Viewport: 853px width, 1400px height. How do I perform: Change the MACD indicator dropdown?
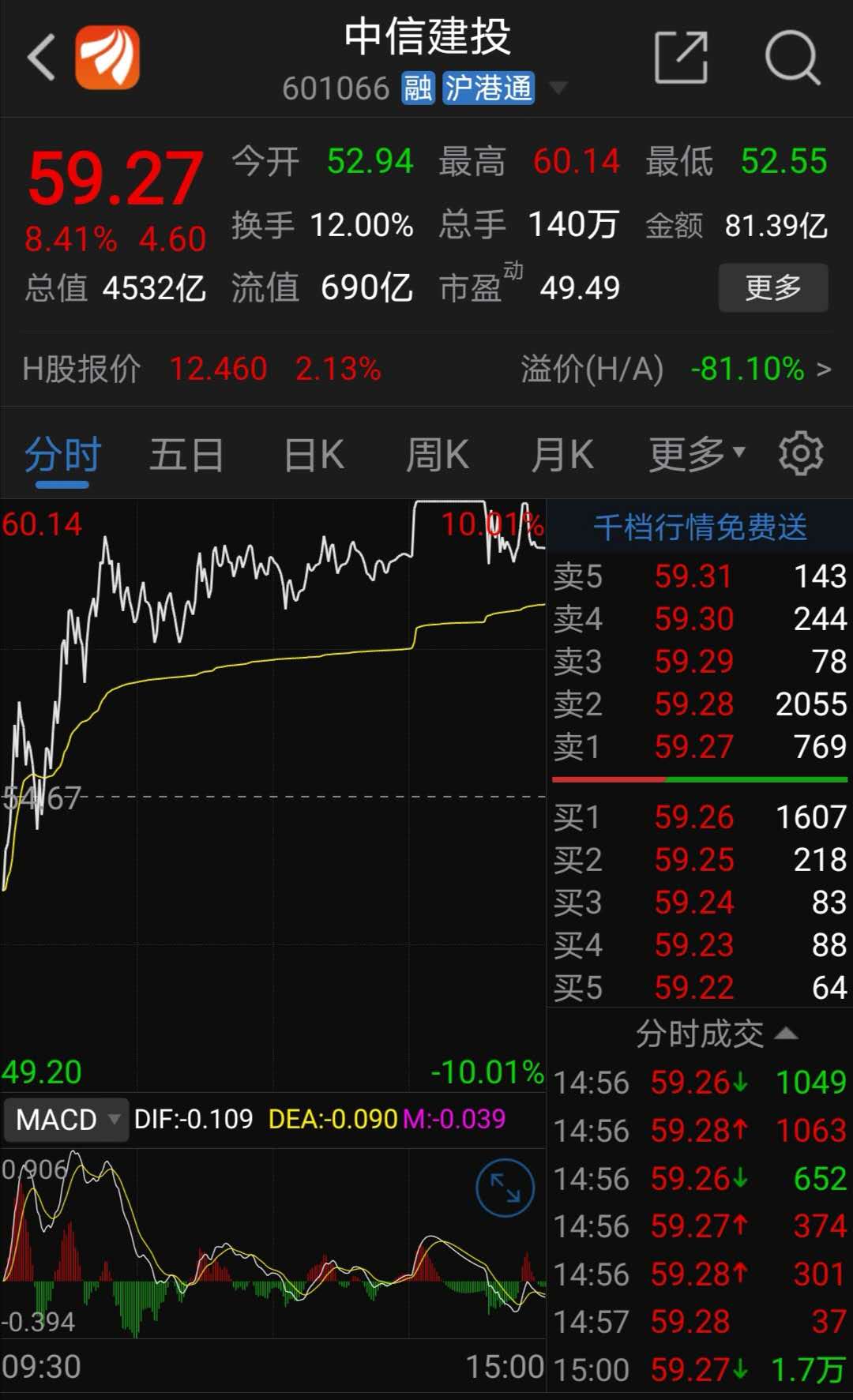pyautogui.click(x=66, y=1119)
